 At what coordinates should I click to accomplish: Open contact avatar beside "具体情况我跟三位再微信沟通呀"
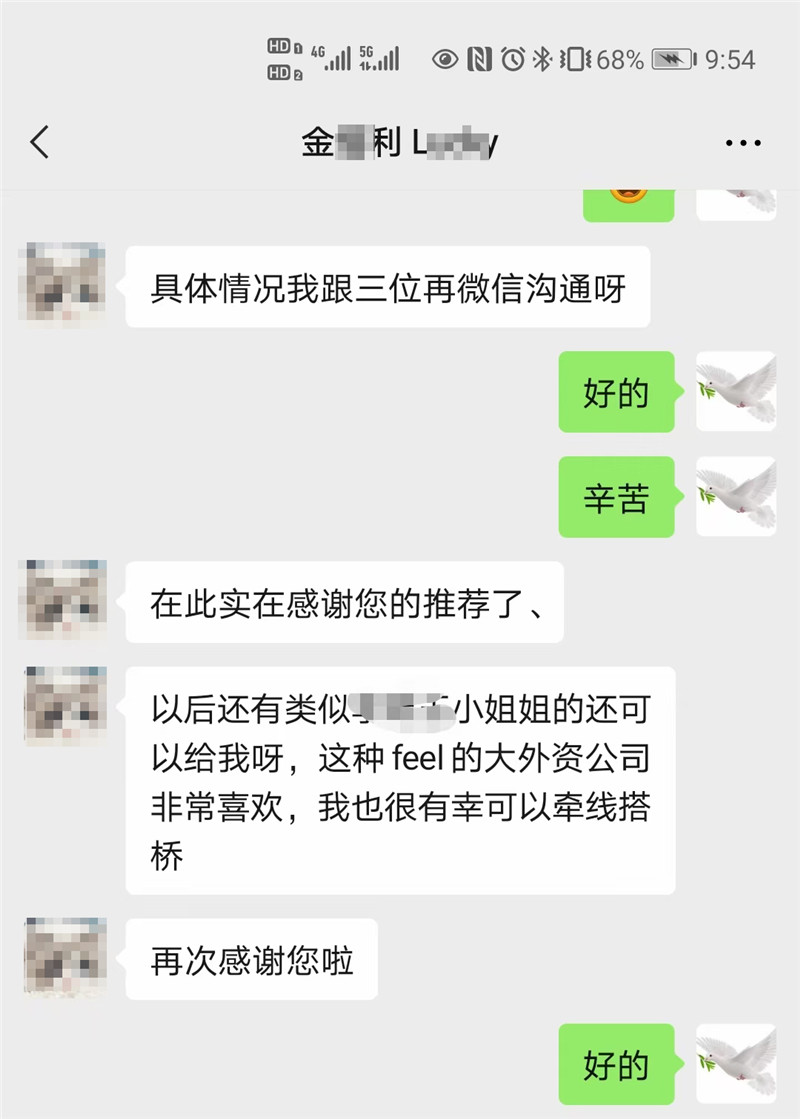(66, 283)
